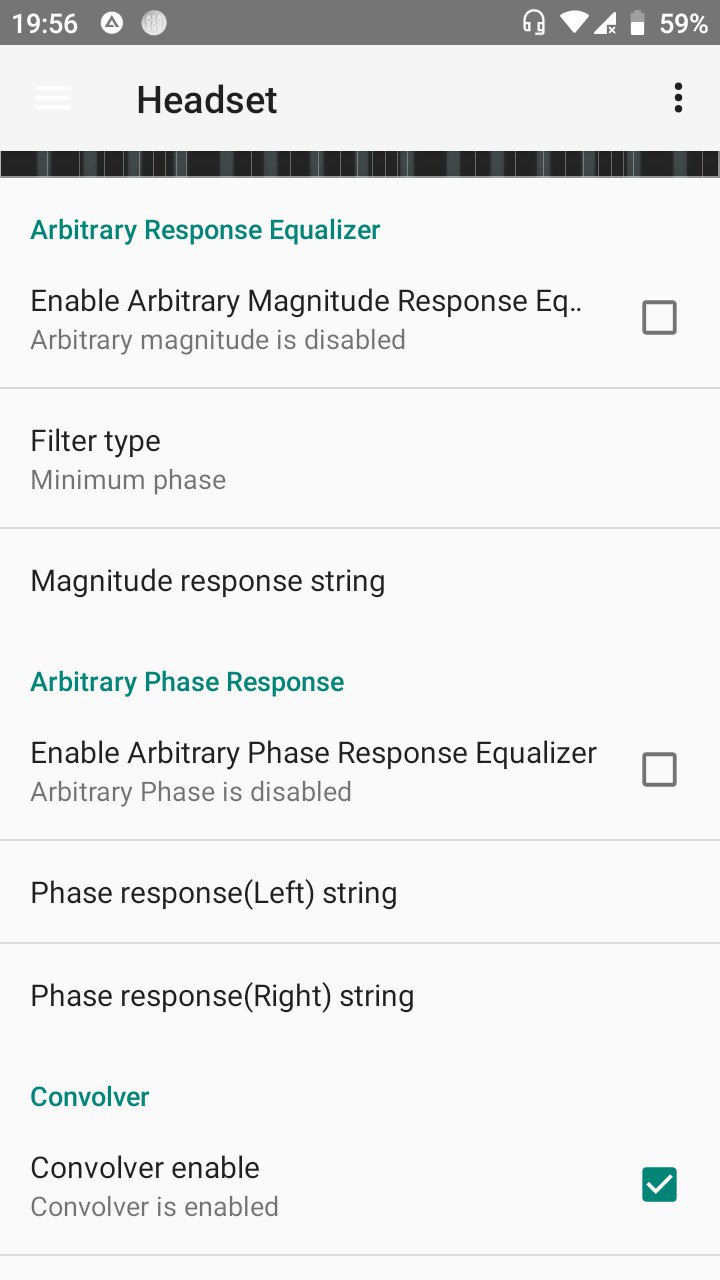Screen dimensions: 720x1280
Task: Enable Arbitrary Phase Response Equalizer checkbox
Action: 659,770
